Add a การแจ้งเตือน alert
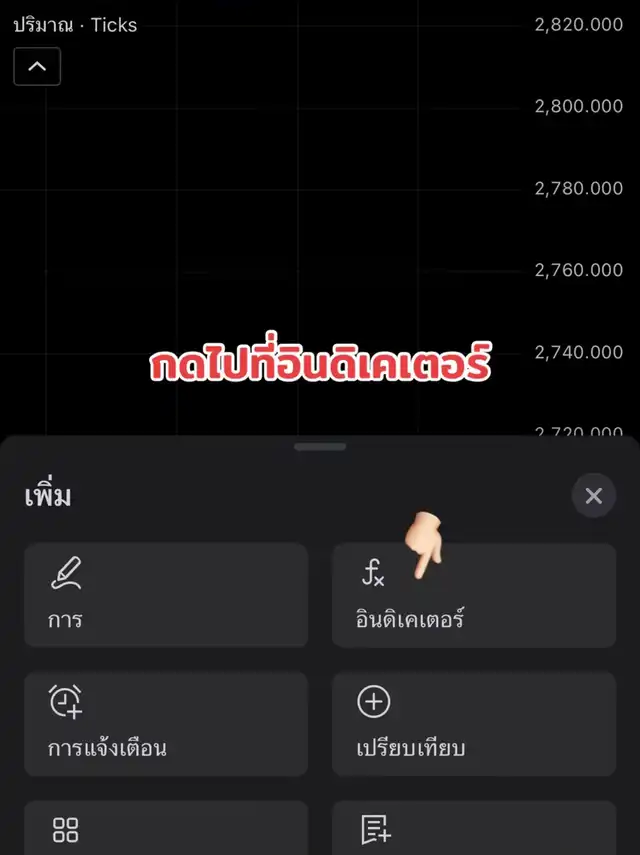 pyautogui.click(x=166, y=722)
